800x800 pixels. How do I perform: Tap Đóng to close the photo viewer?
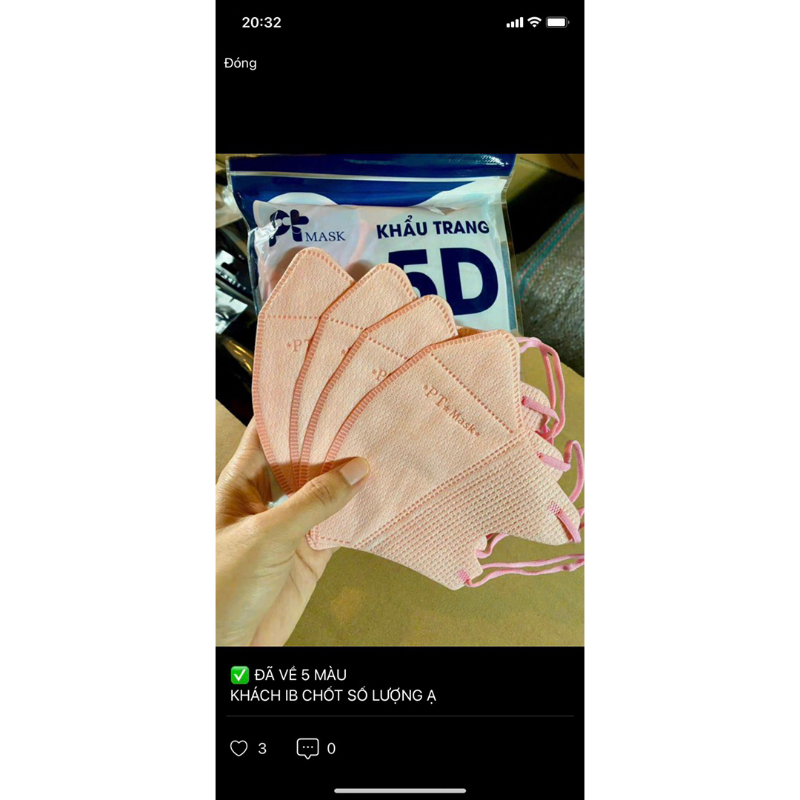tap(240, 63)
